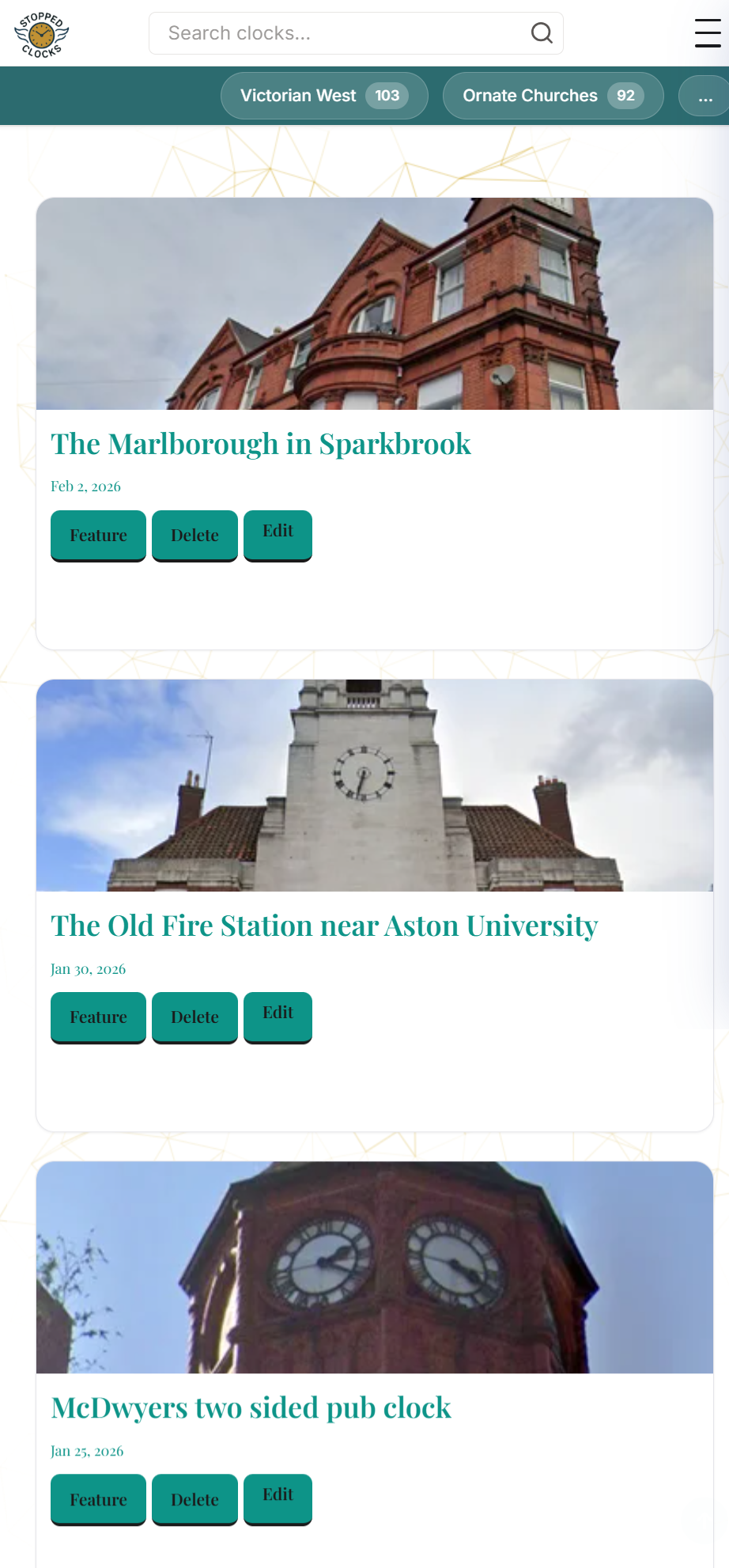Delete The Old Fire Station post

[x=195, y=1017]
